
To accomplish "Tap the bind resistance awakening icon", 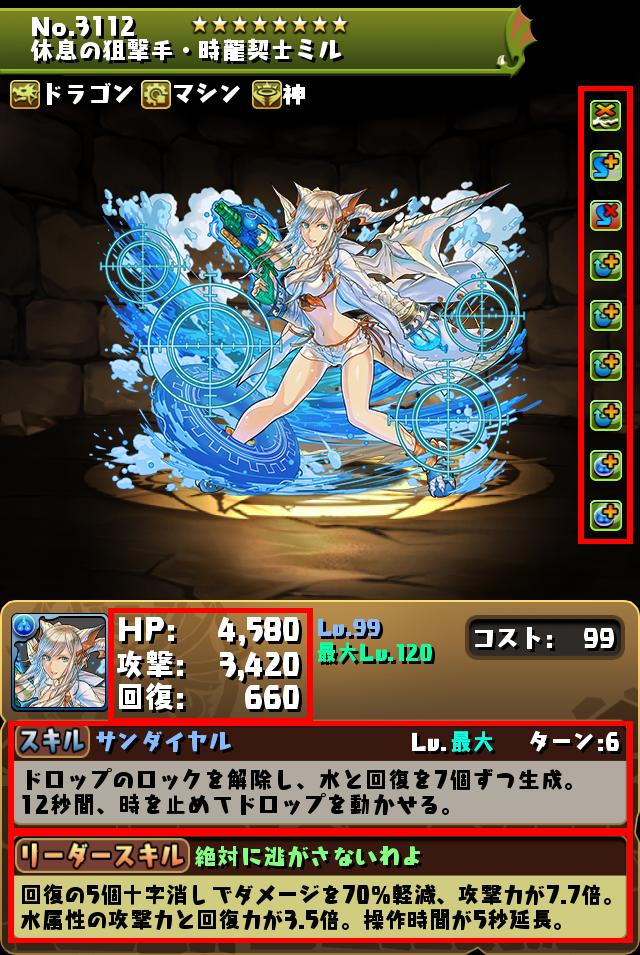I will [605, 115].
